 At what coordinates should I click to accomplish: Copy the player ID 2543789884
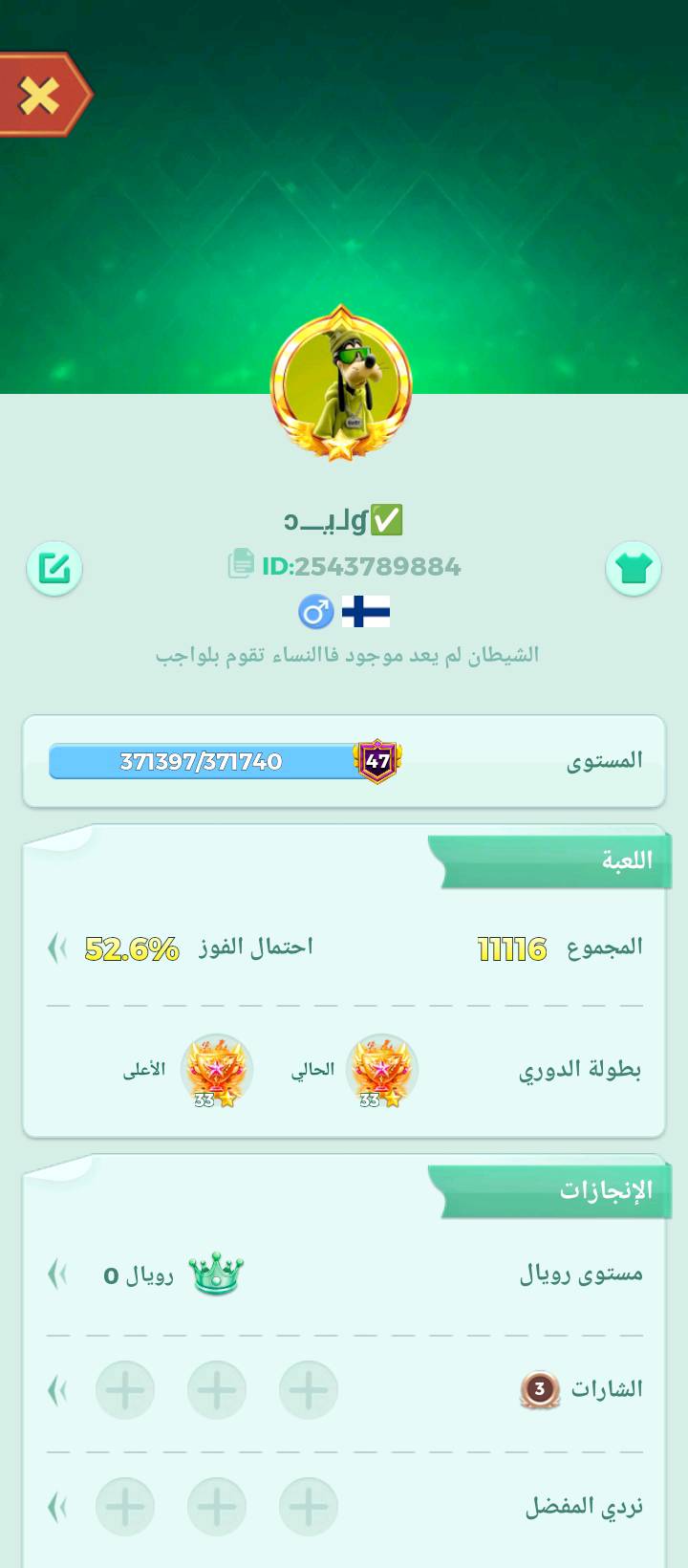point(241,564)
